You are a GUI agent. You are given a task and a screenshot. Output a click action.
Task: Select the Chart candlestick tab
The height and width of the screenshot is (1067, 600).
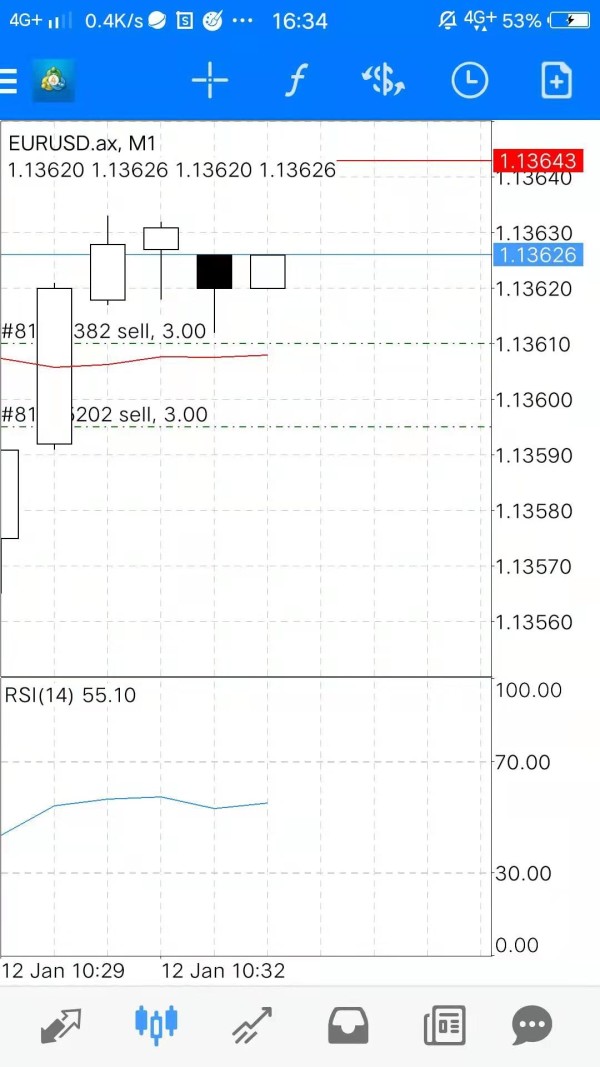[156, 1025]
